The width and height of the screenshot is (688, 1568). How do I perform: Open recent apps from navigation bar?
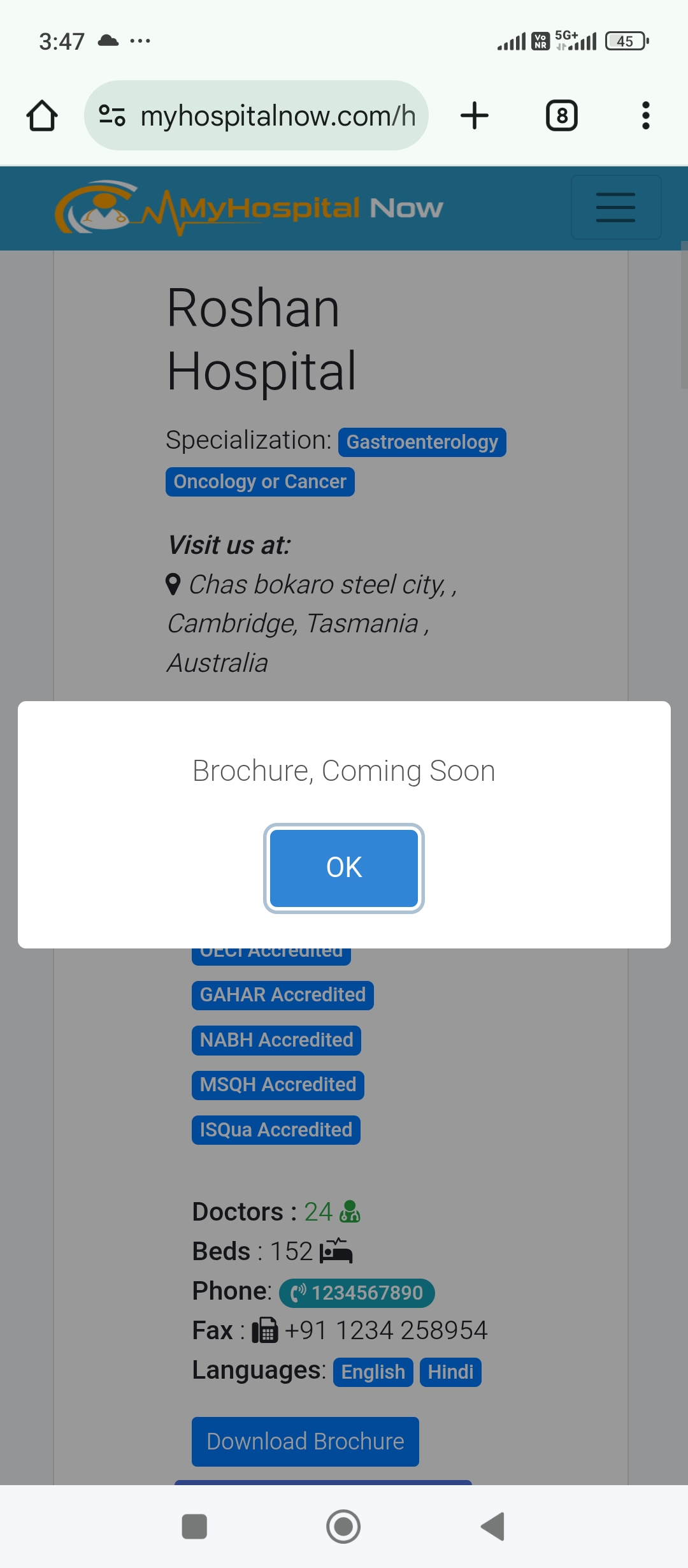point(194,1527)
